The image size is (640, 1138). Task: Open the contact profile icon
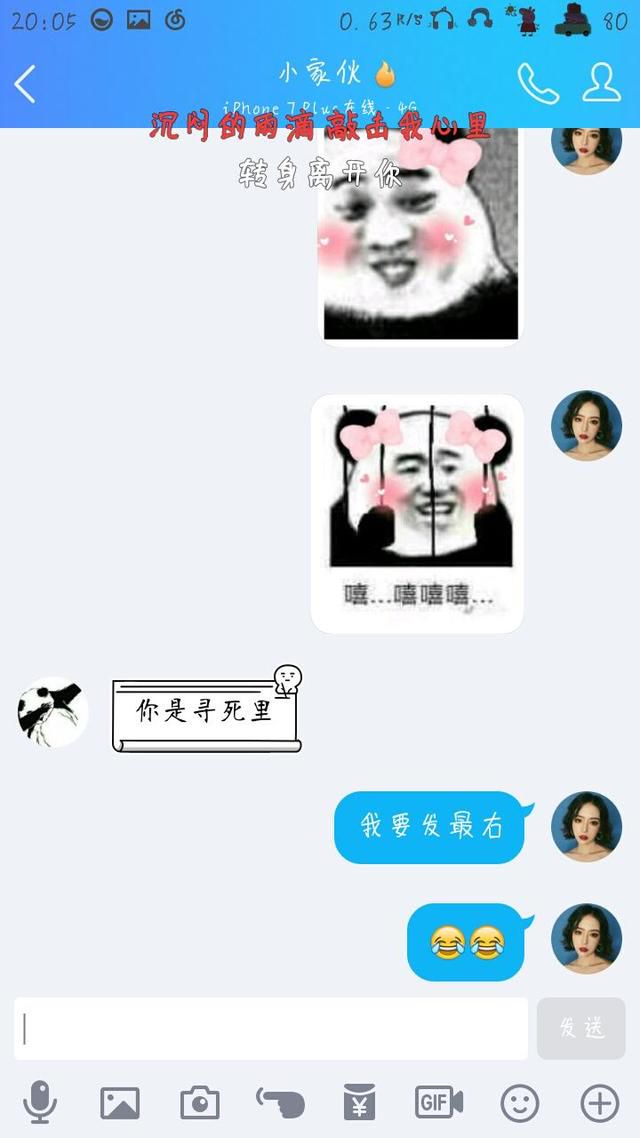602,83
